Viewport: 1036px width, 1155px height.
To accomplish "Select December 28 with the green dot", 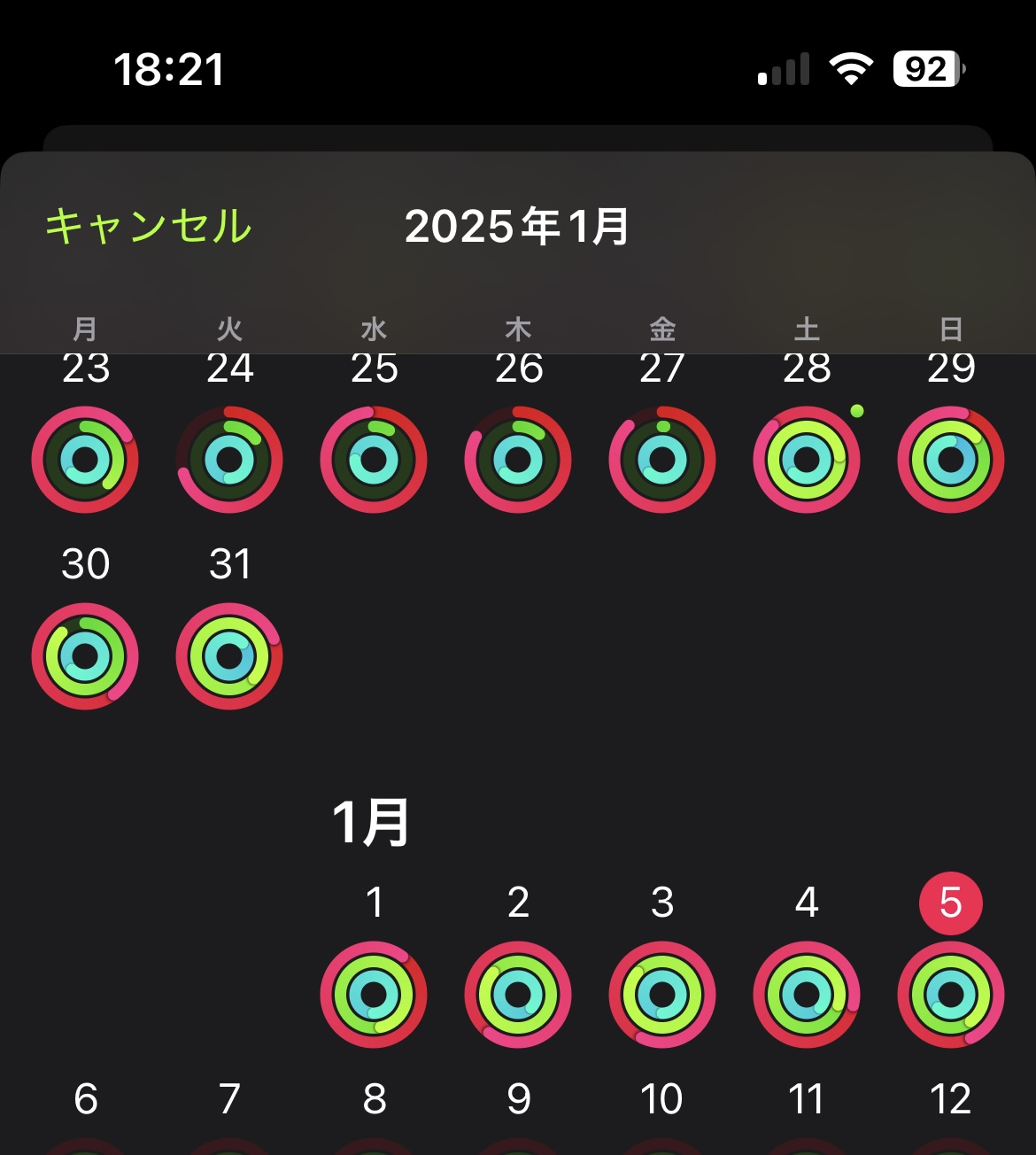I will click(x=807, y=459).
